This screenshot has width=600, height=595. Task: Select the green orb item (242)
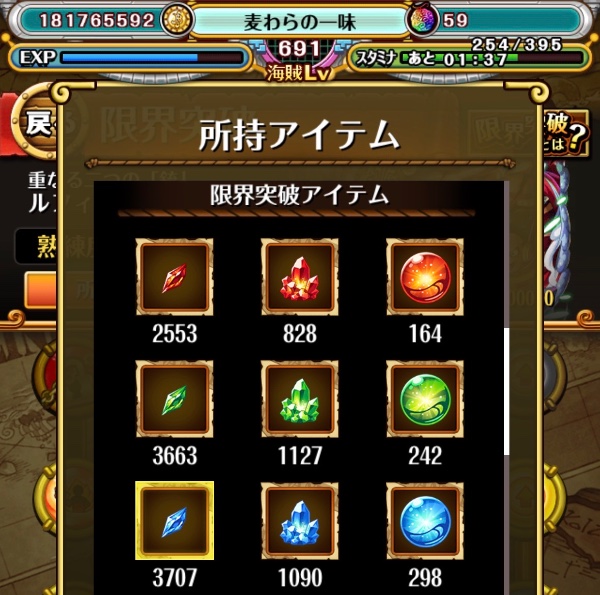point(425,399)
